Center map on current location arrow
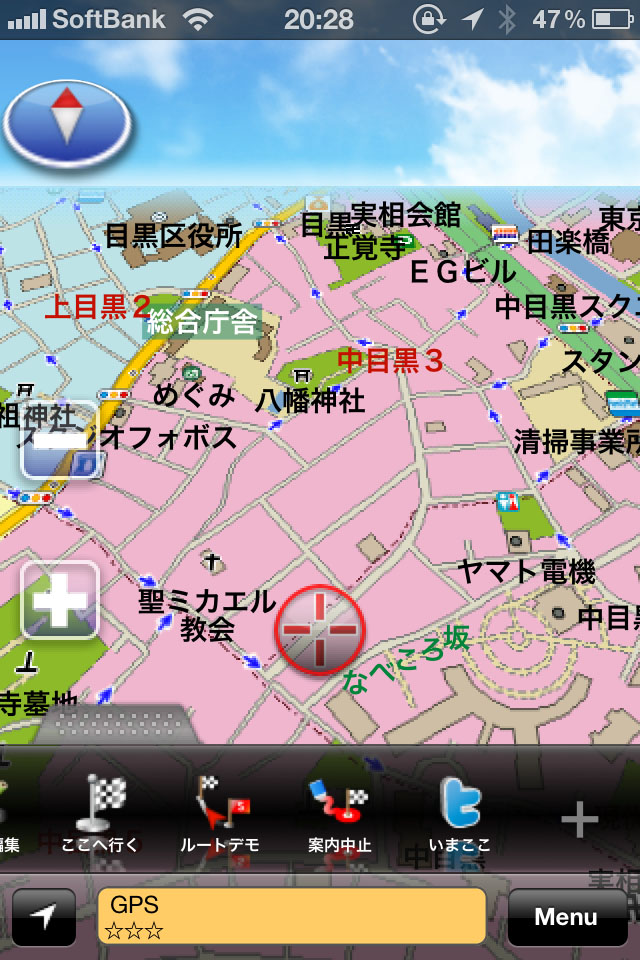This screenshot has width=640, height=960. 43,916
